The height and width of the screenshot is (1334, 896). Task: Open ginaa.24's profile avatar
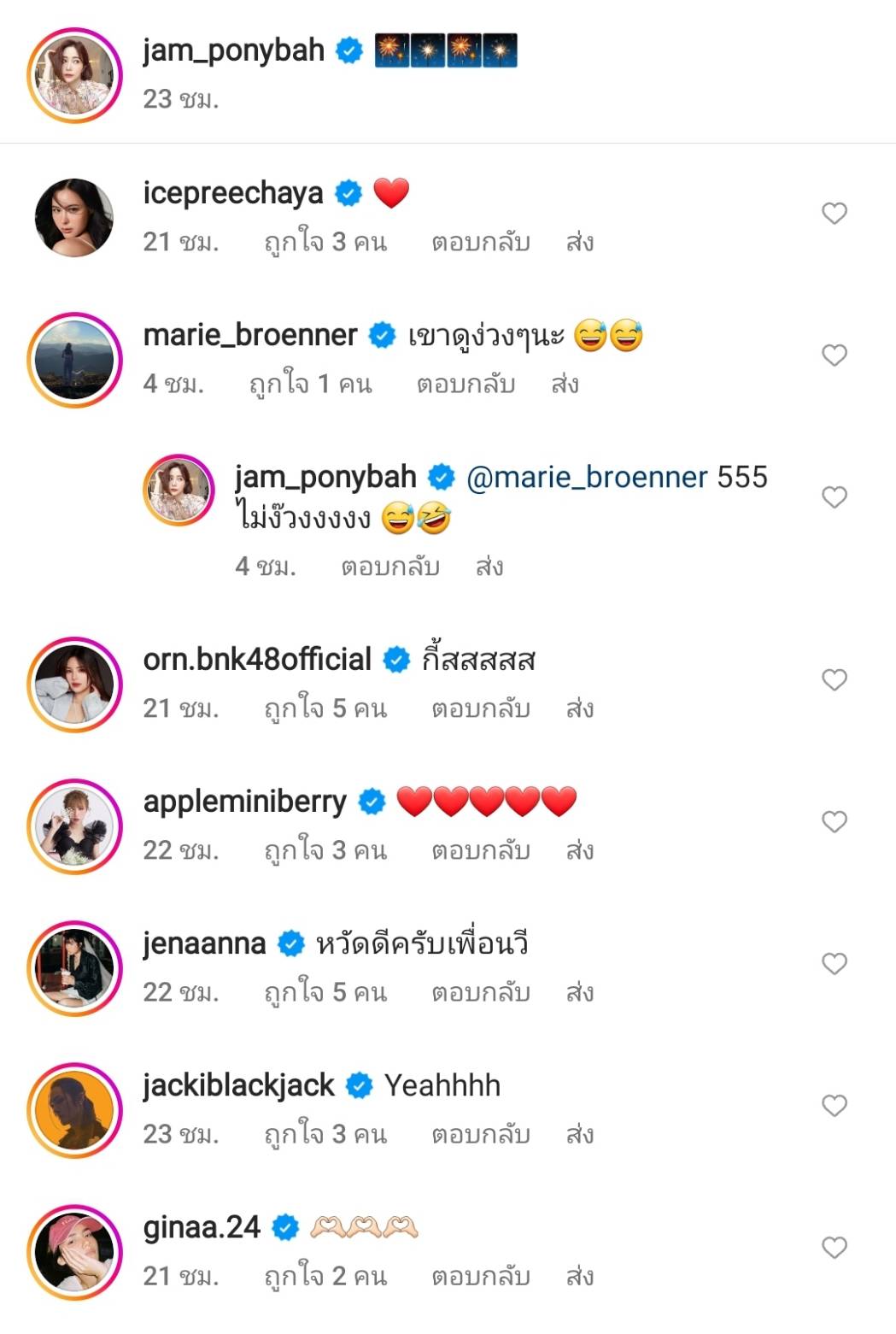74,1252
